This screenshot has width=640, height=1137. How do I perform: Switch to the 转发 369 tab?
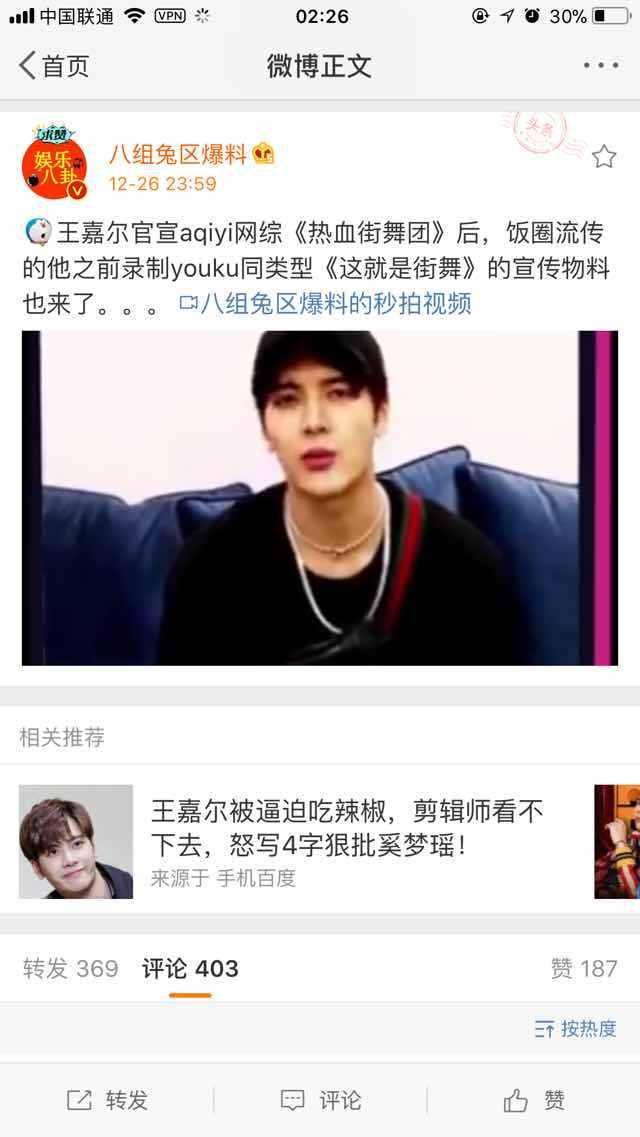pos(70,968)
